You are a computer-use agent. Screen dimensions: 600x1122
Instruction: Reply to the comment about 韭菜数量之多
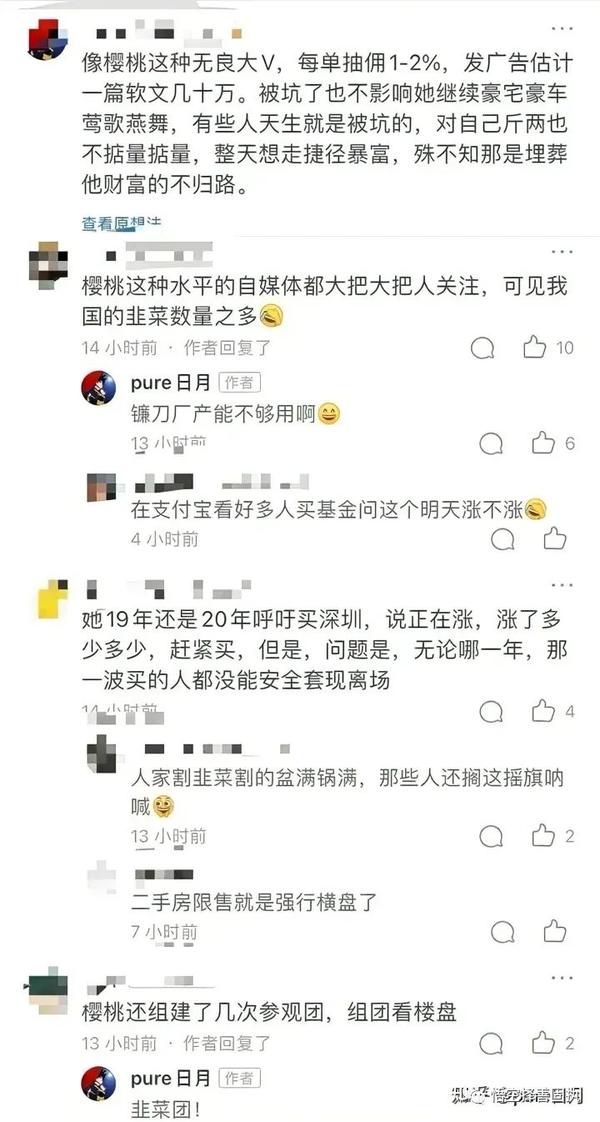point(483,347)
